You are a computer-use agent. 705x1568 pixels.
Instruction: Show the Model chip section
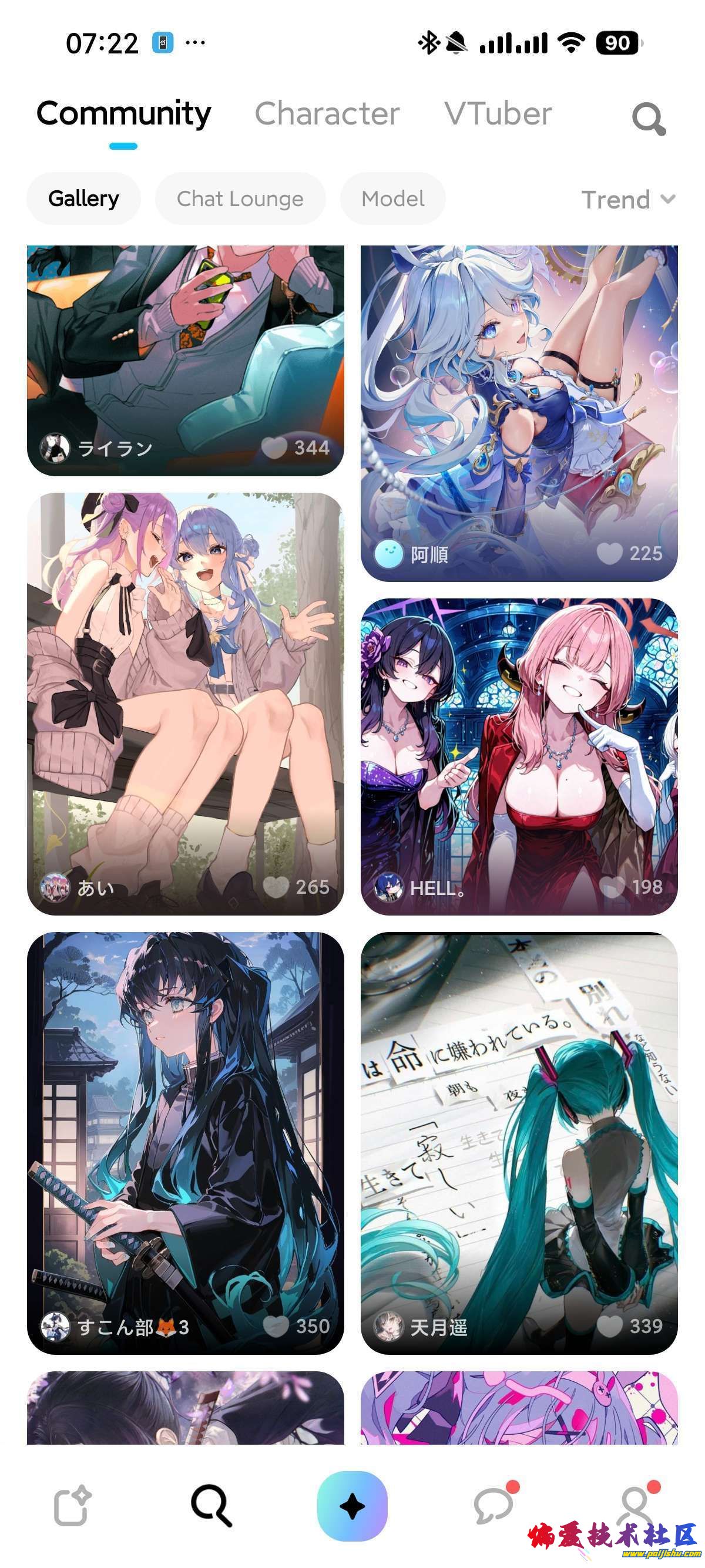(392, 198)
